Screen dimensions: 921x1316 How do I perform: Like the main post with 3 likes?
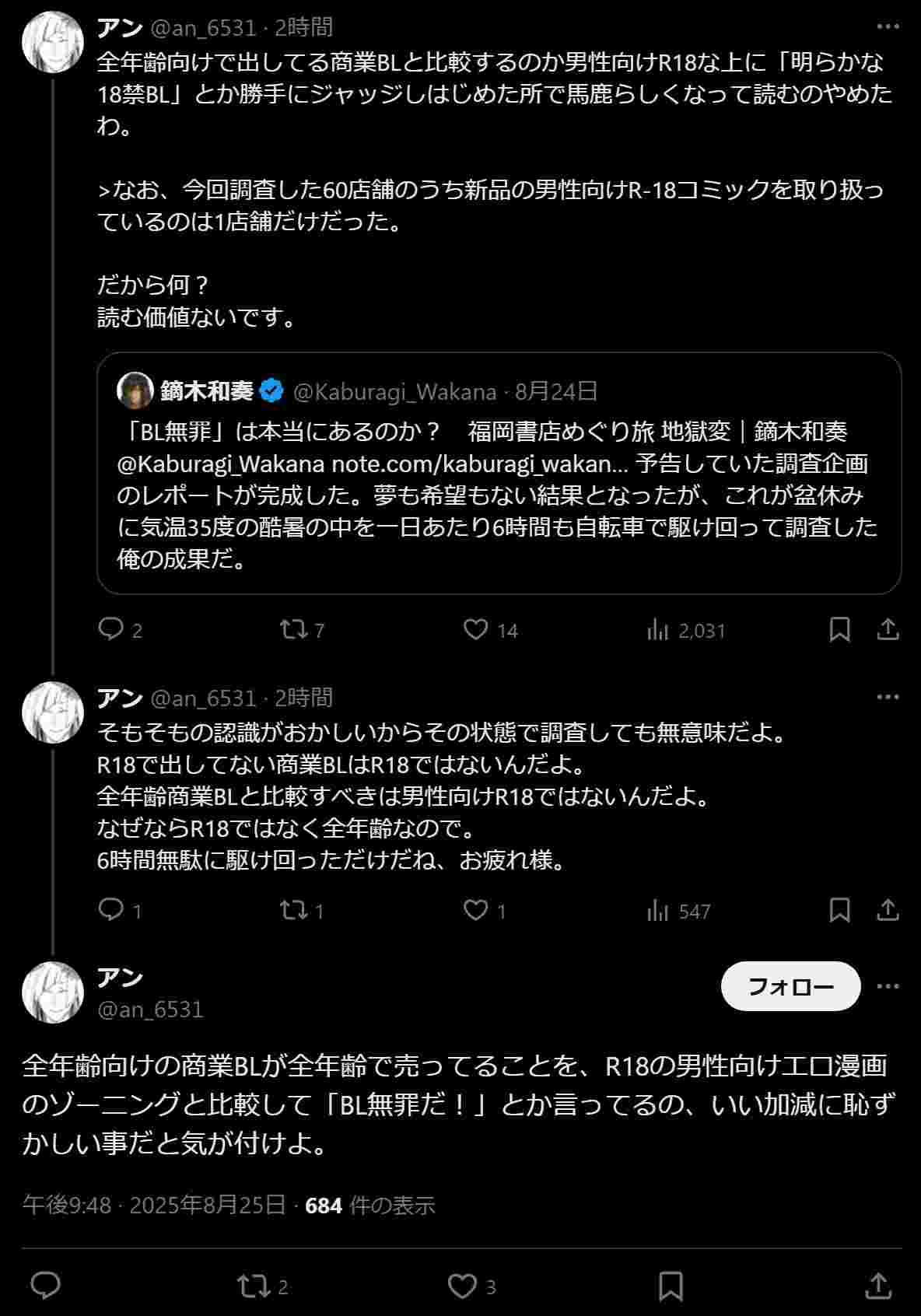click(462, 1285)
